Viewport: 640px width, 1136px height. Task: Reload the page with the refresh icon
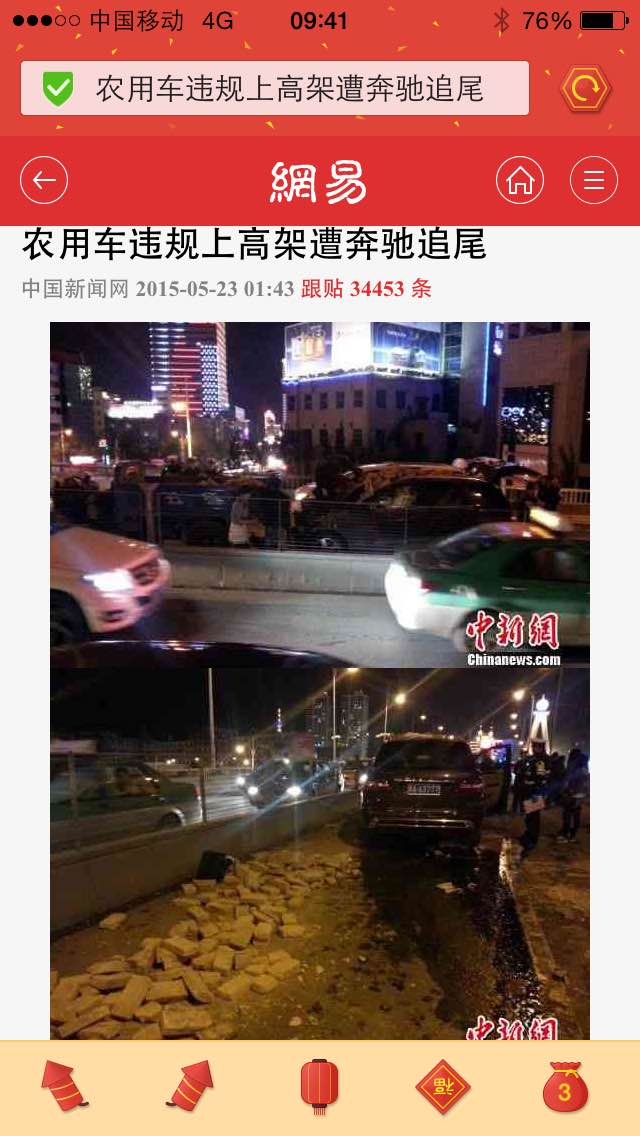pyautogui.click(x=585, y=88)
